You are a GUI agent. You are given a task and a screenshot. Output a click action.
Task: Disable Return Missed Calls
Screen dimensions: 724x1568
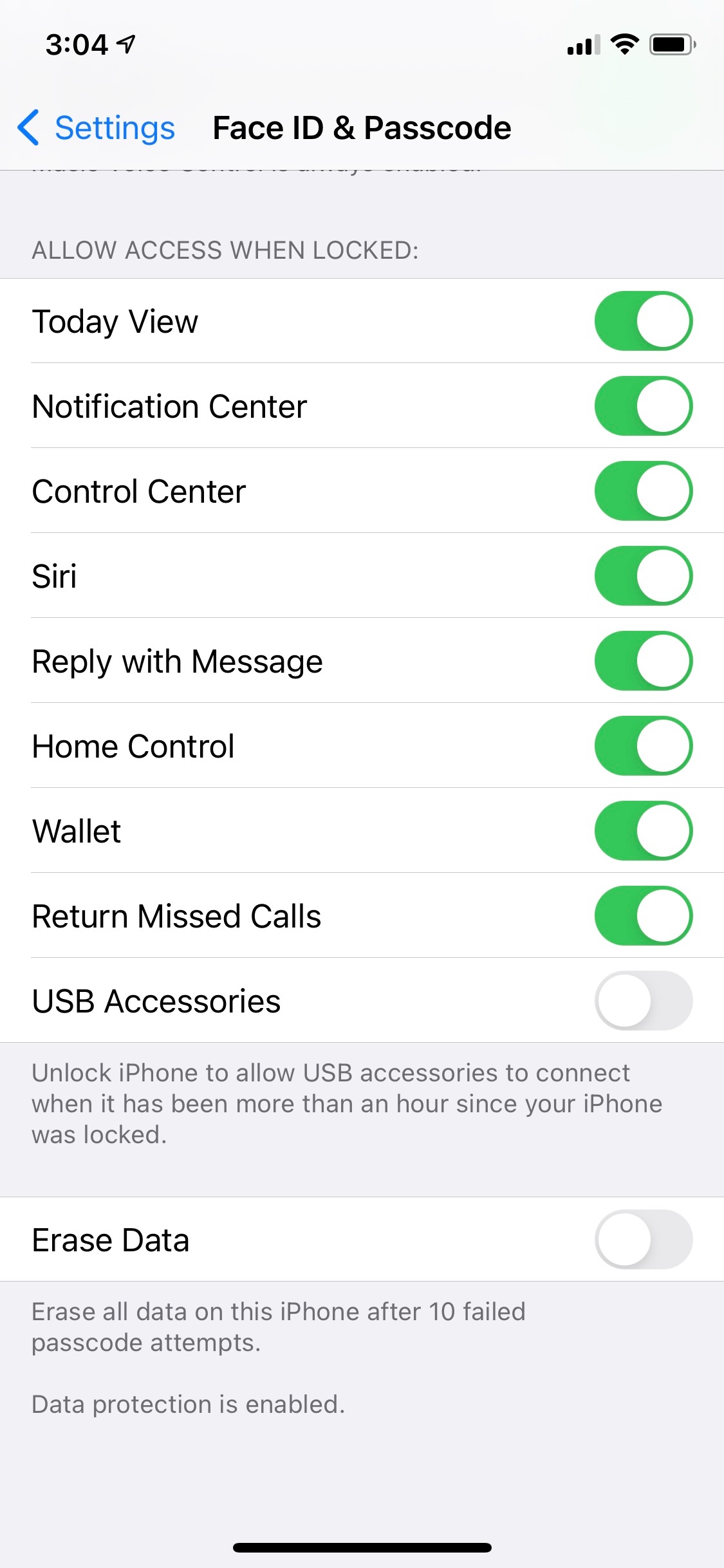click(644, 916)
